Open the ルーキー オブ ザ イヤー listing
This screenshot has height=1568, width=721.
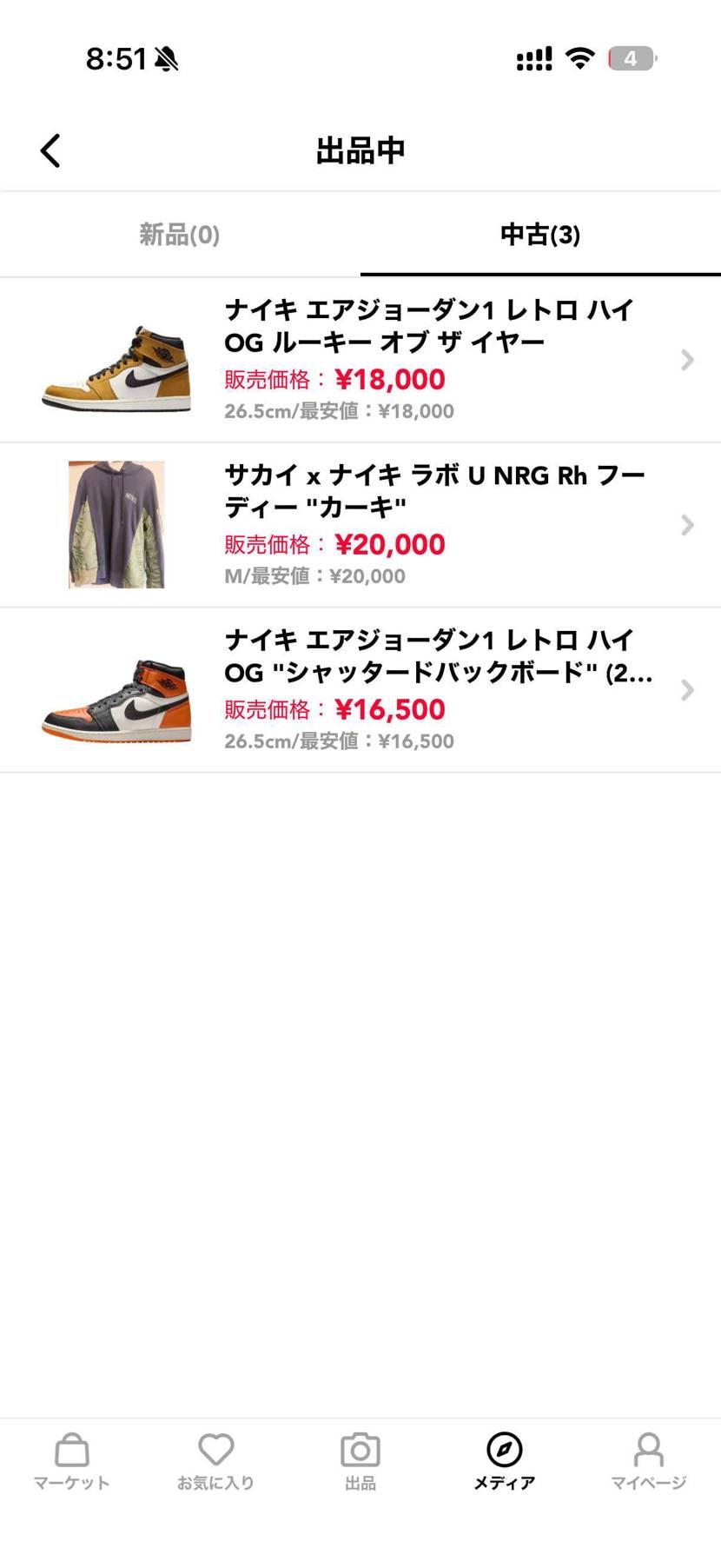pos(360,360)
